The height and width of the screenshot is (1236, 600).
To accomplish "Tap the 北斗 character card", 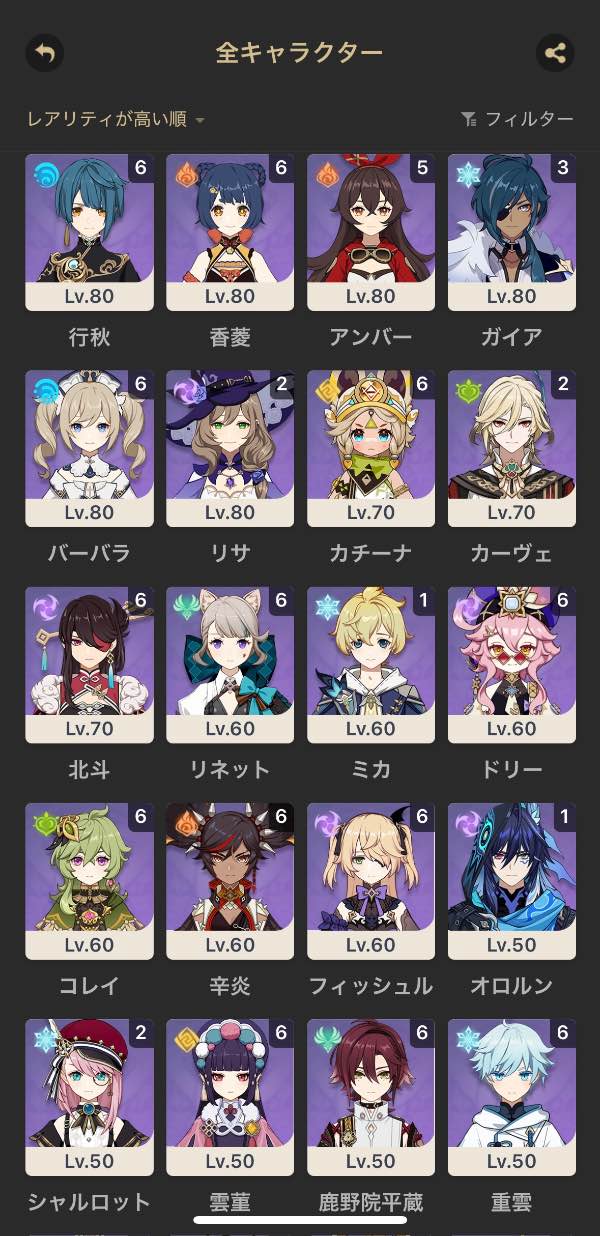I will (x=89, y=664).
